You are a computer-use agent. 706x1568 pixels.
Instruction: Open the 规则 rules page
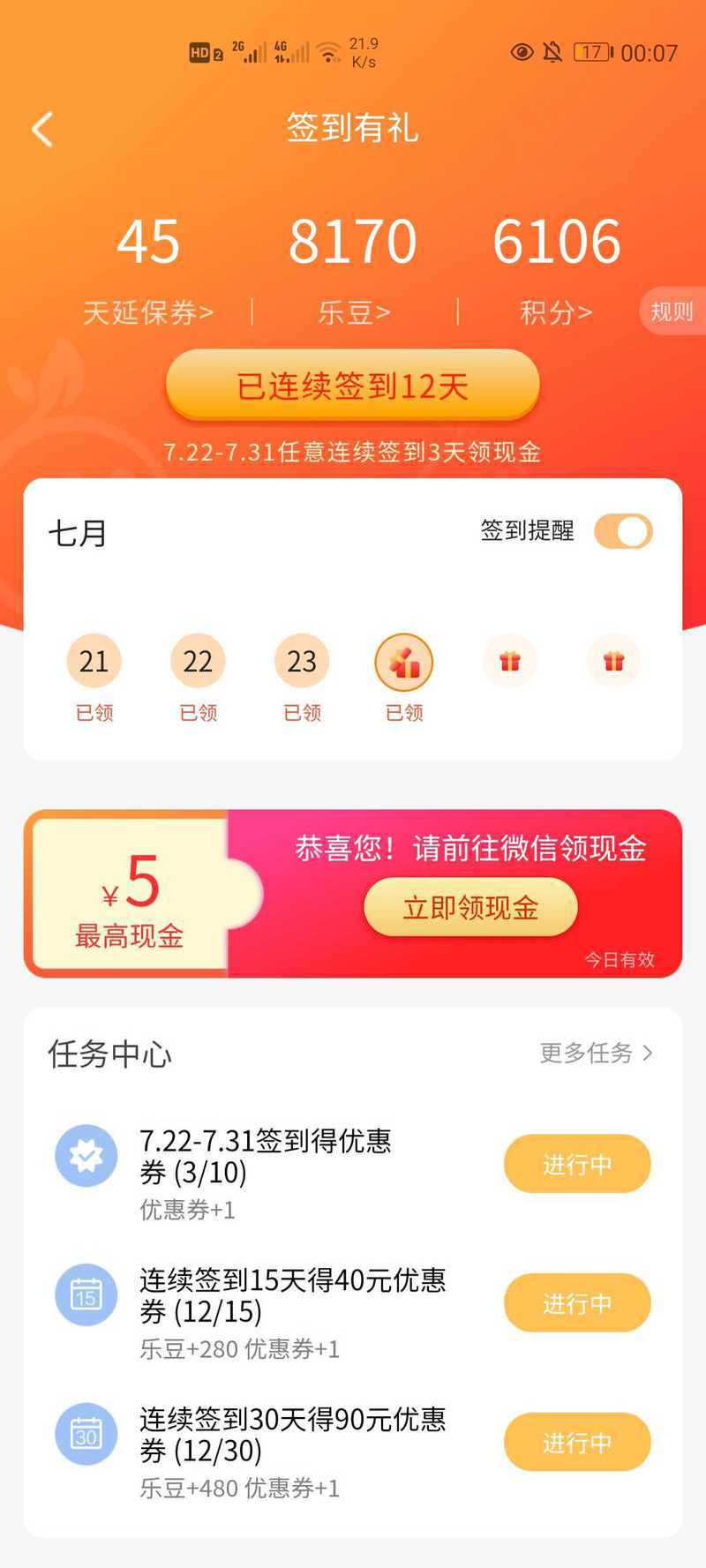point(672,311)
